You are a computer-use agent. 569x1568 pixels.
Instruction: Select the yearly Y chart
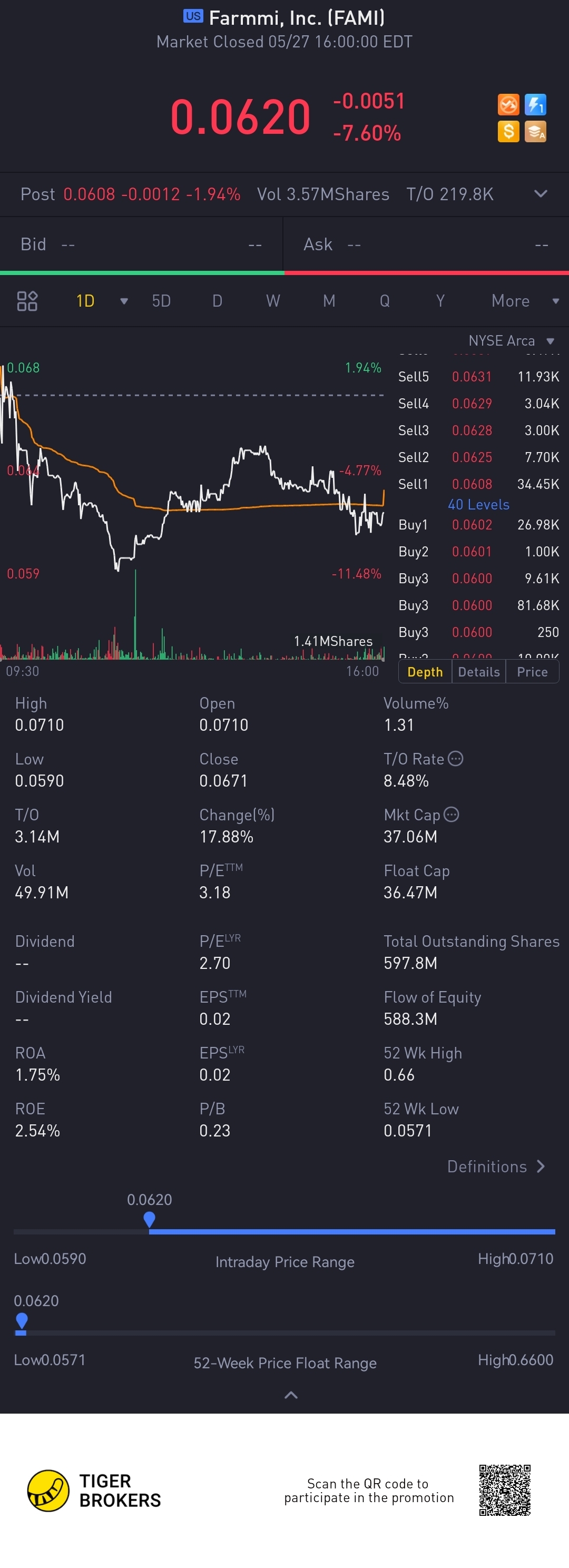pyautogui.click(x=440, y=301)
